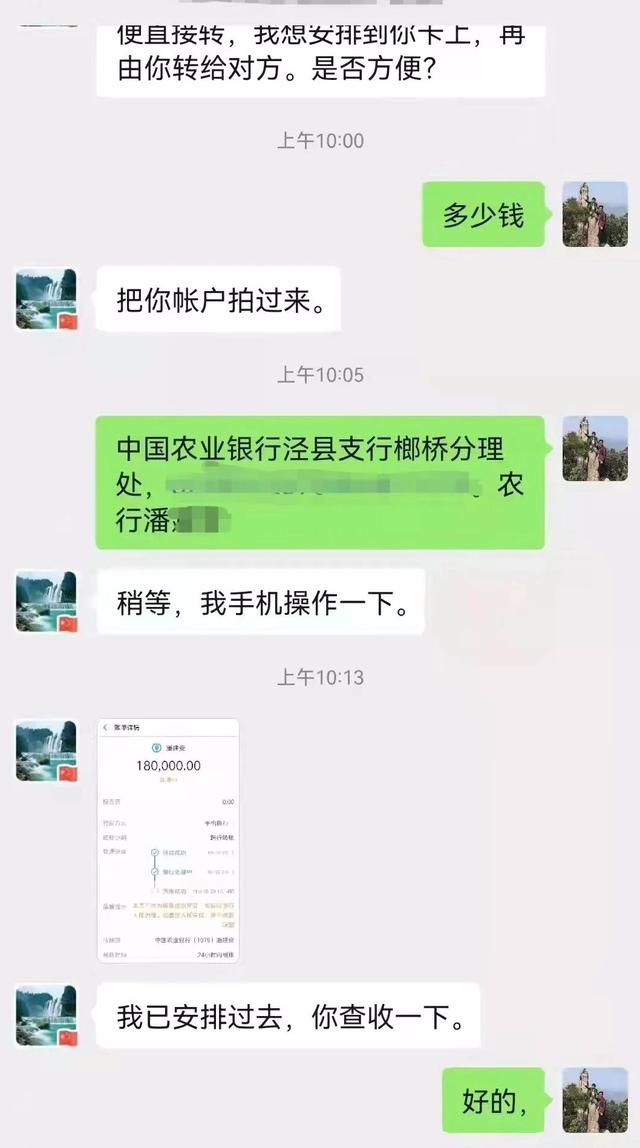The image size is (640, 1148).
Task: Tap the avatar beside the 中国农业银行 account message
Action: tap(595, 448)
